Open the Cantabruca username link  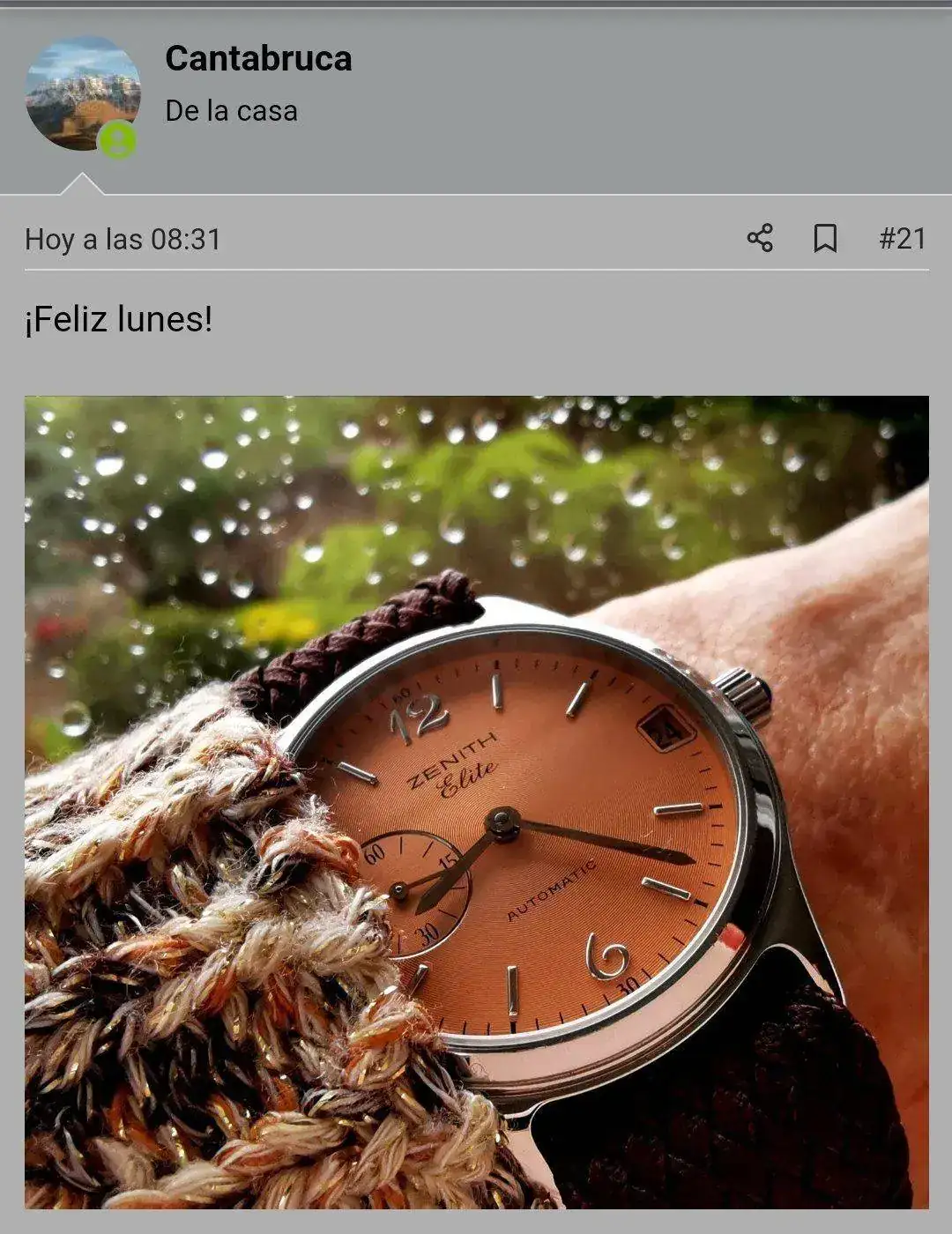coord(258,59)
